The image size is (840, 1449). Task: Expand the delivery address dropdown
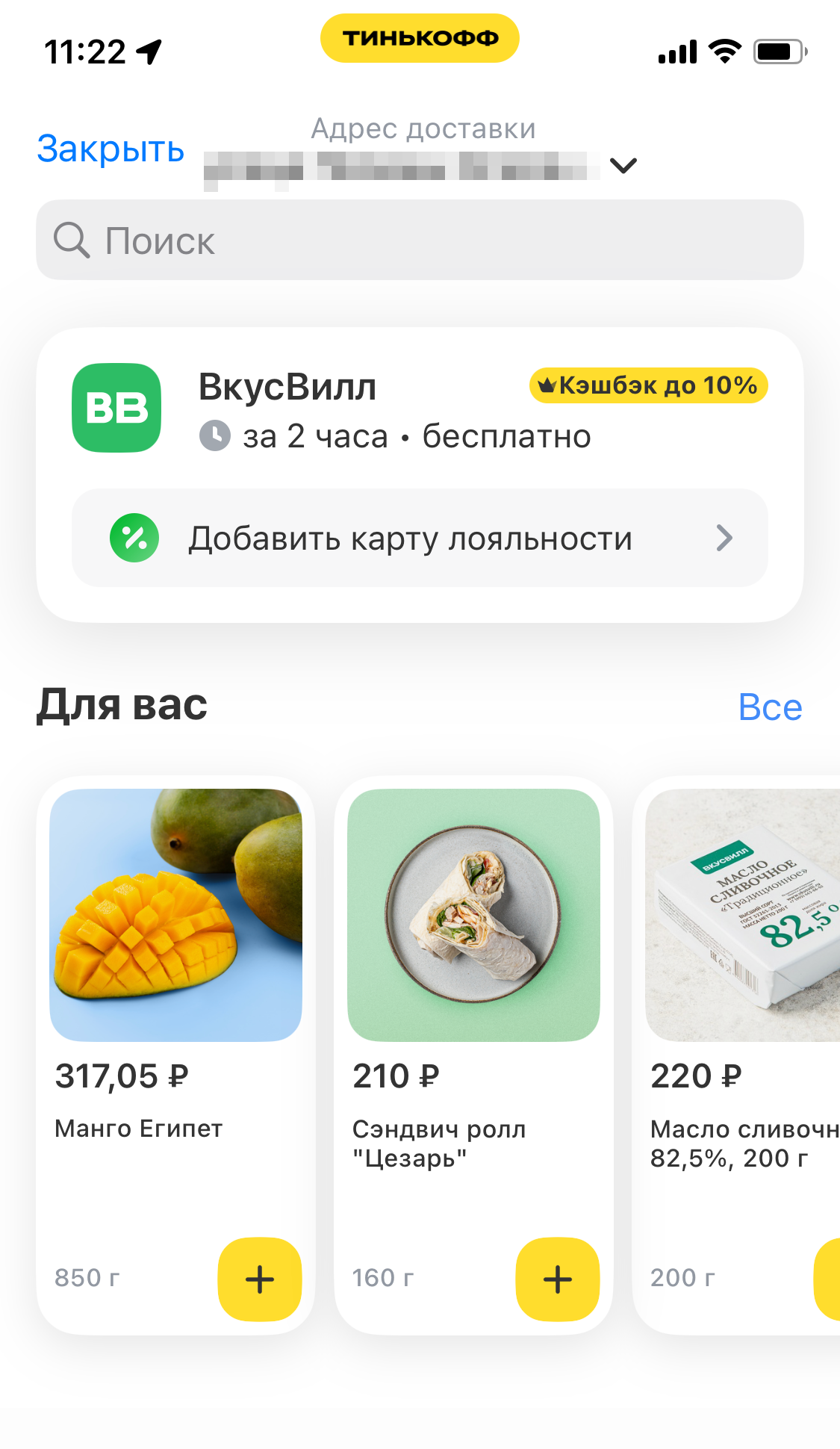point(623,165)
